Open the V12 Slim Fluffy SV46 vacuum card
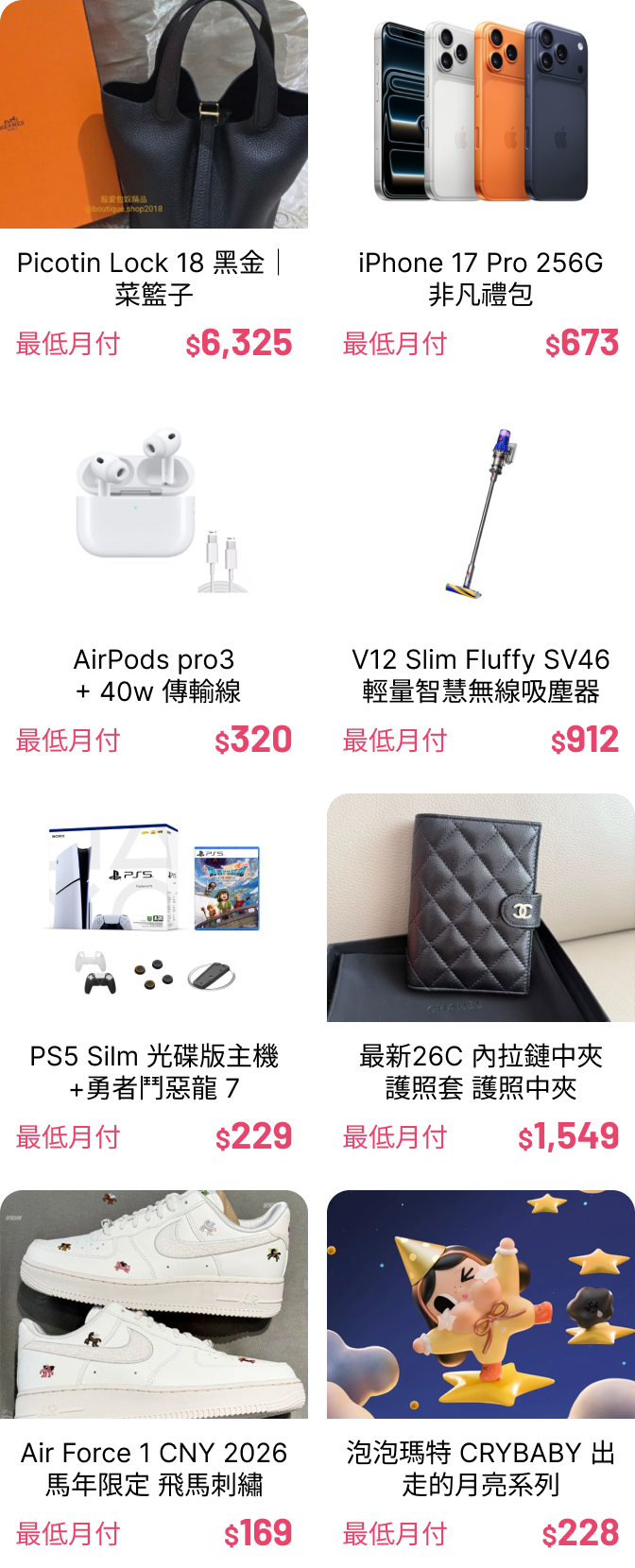The width and height of the screenshot is (635, 1568). [x=481, y=586]
